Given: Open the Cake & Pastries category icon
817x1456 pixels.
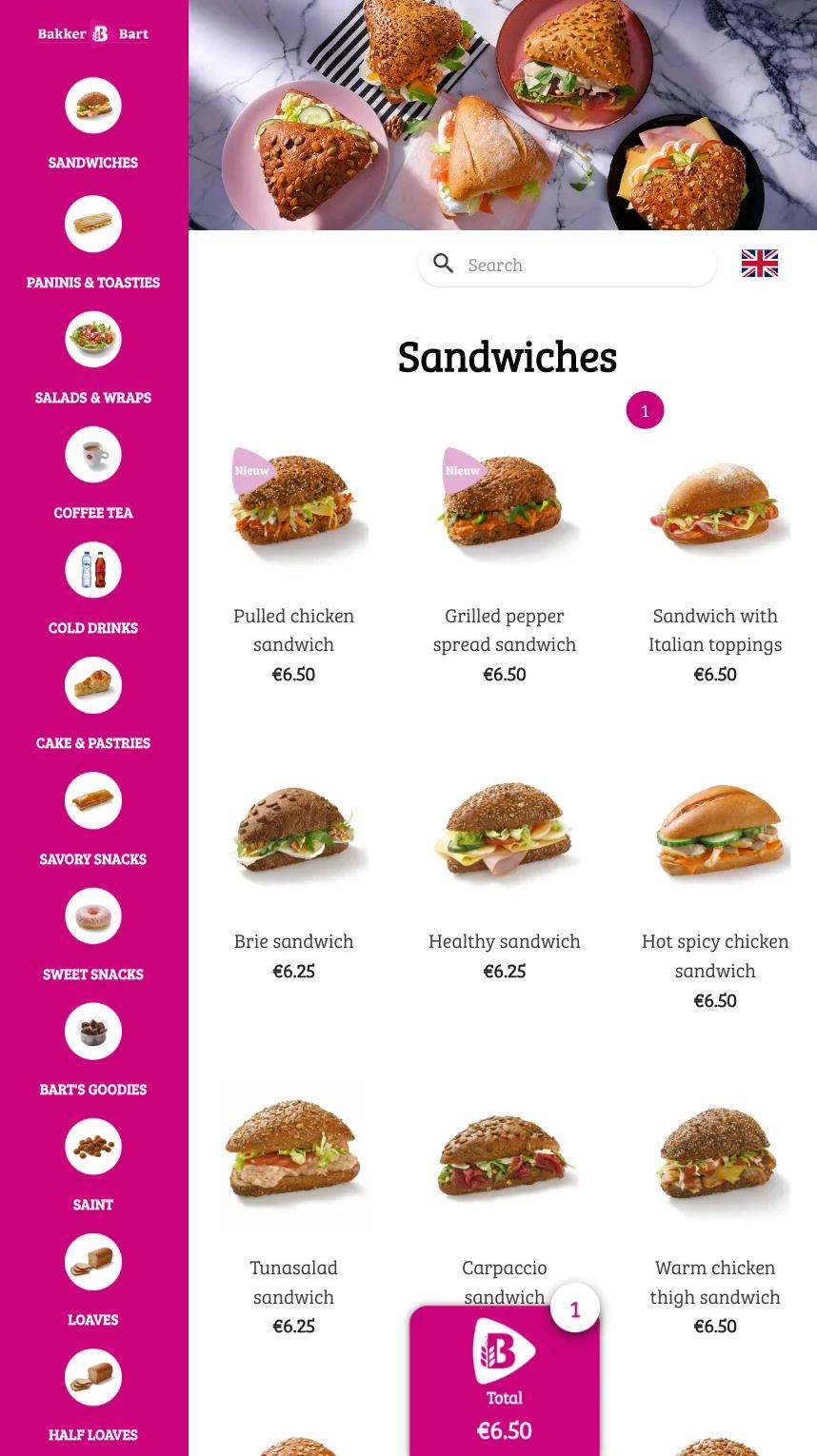Looking at the screenshot, I should click(x=92, y=685).
